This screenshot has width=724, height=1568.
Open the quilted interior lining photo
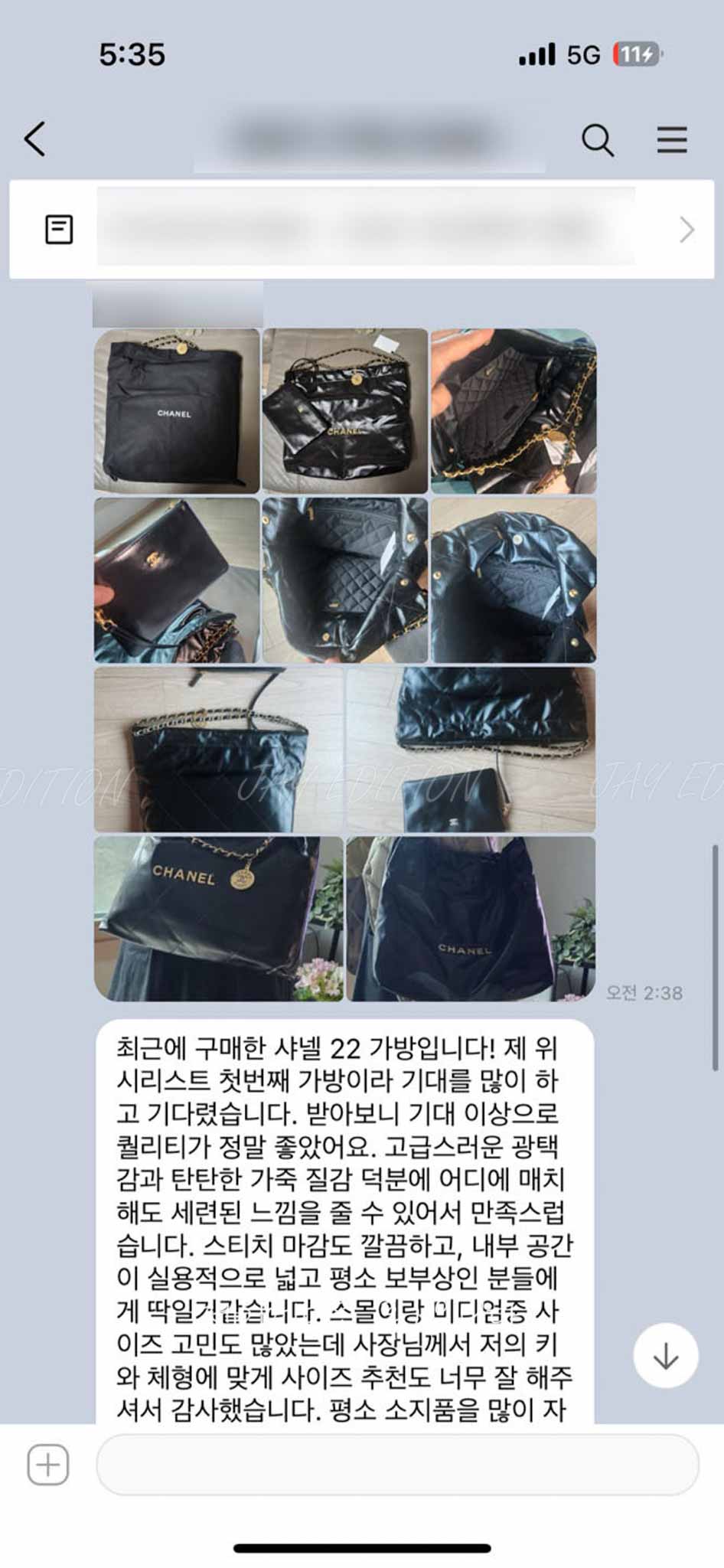point(345,580)
